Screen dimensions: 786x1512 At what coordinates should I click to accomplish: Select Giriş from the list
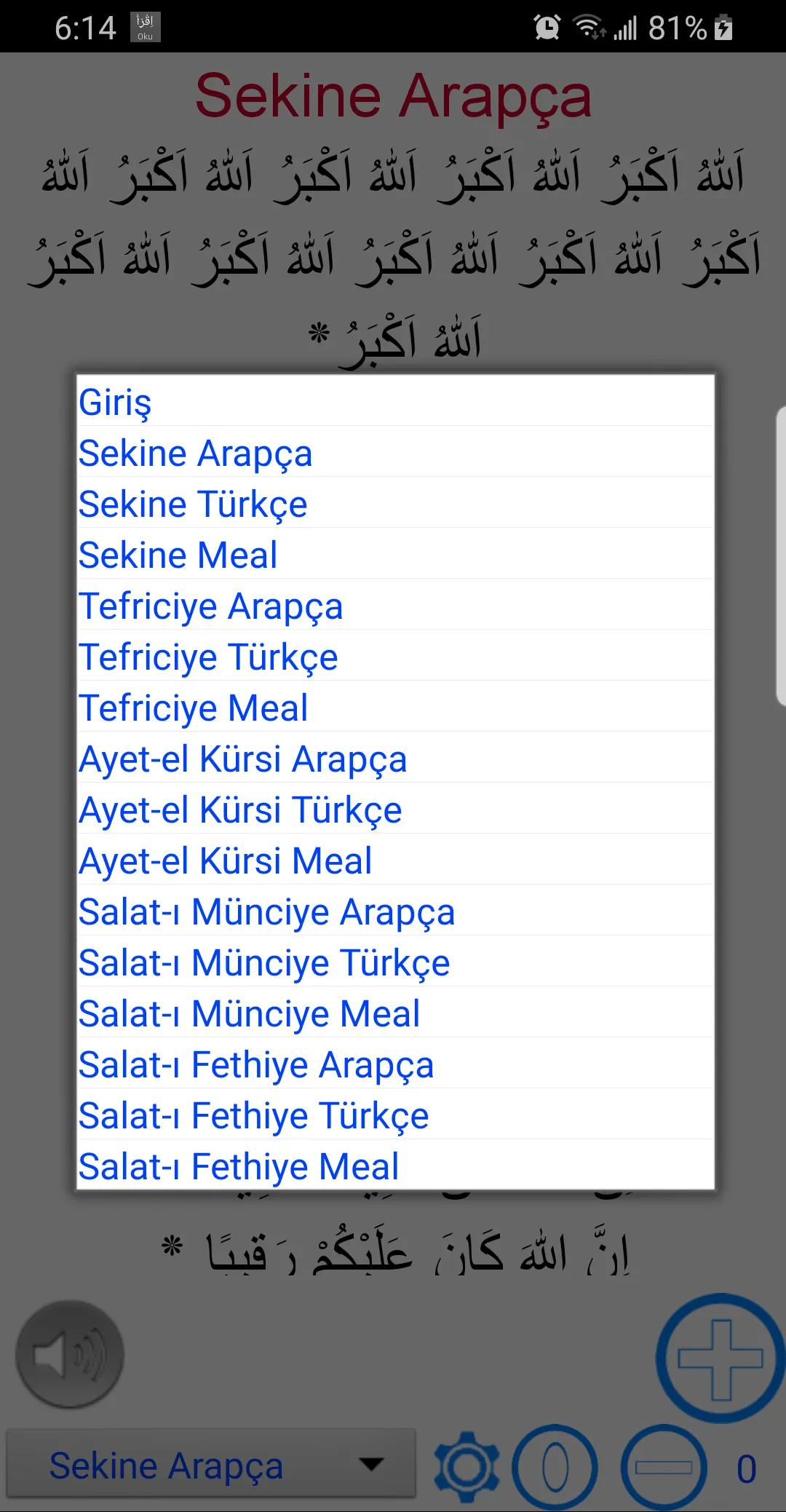[x=395, y=401]
